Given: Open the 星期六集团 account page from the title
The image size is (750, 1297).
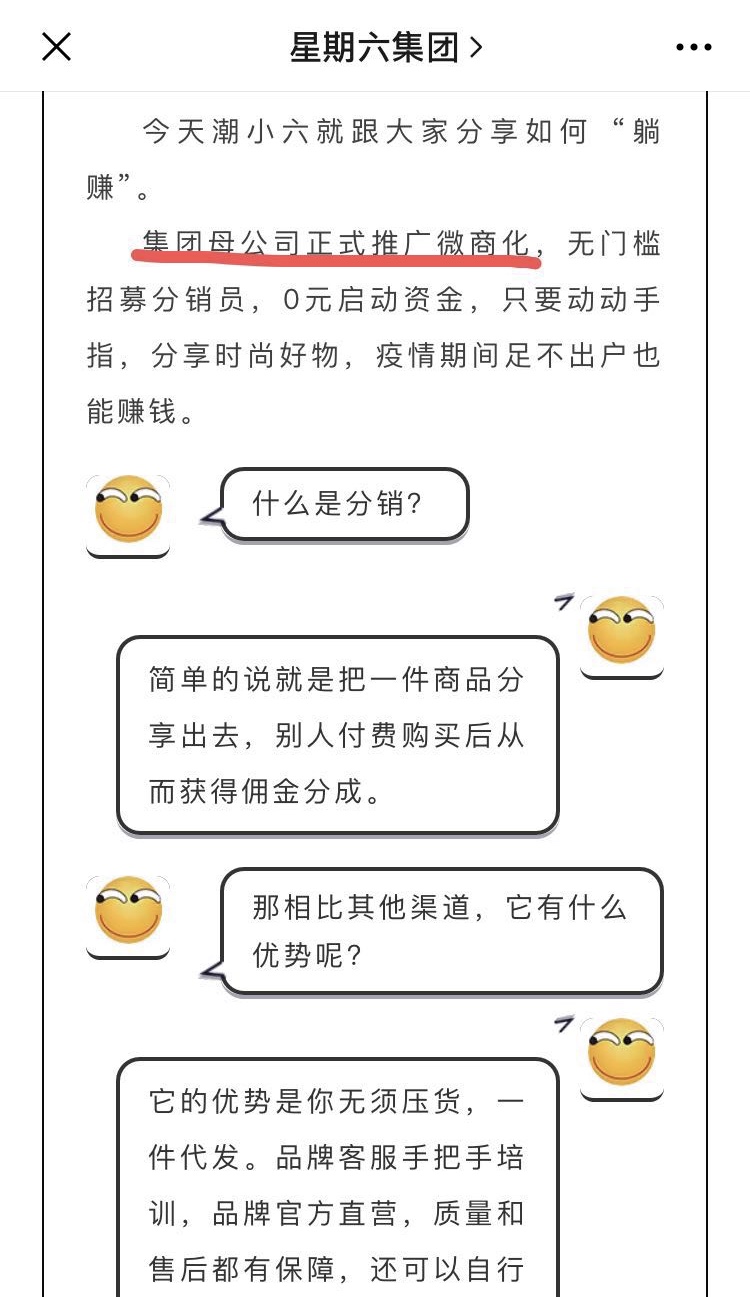Looking at the screenshot, I should pyautogui.click(x=385, y=46).
